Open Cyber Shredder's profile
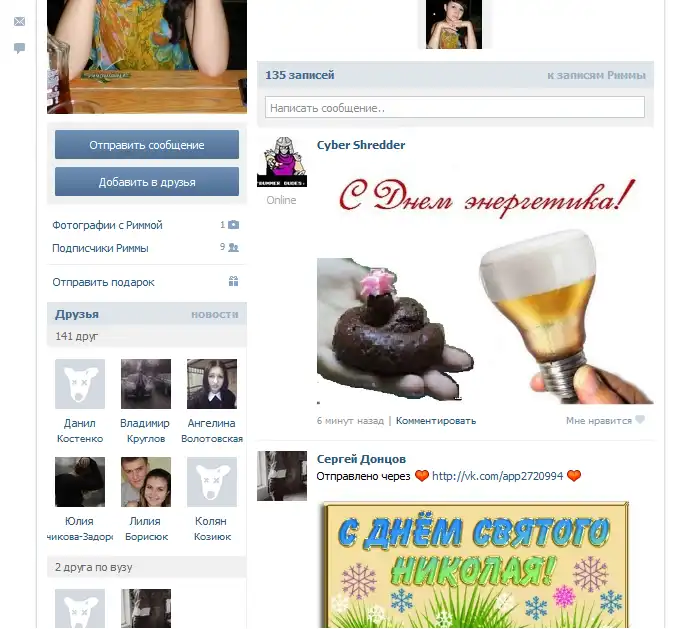Image resolution: width=687 pixels, height=629 pixels. (x=361, y=145)
